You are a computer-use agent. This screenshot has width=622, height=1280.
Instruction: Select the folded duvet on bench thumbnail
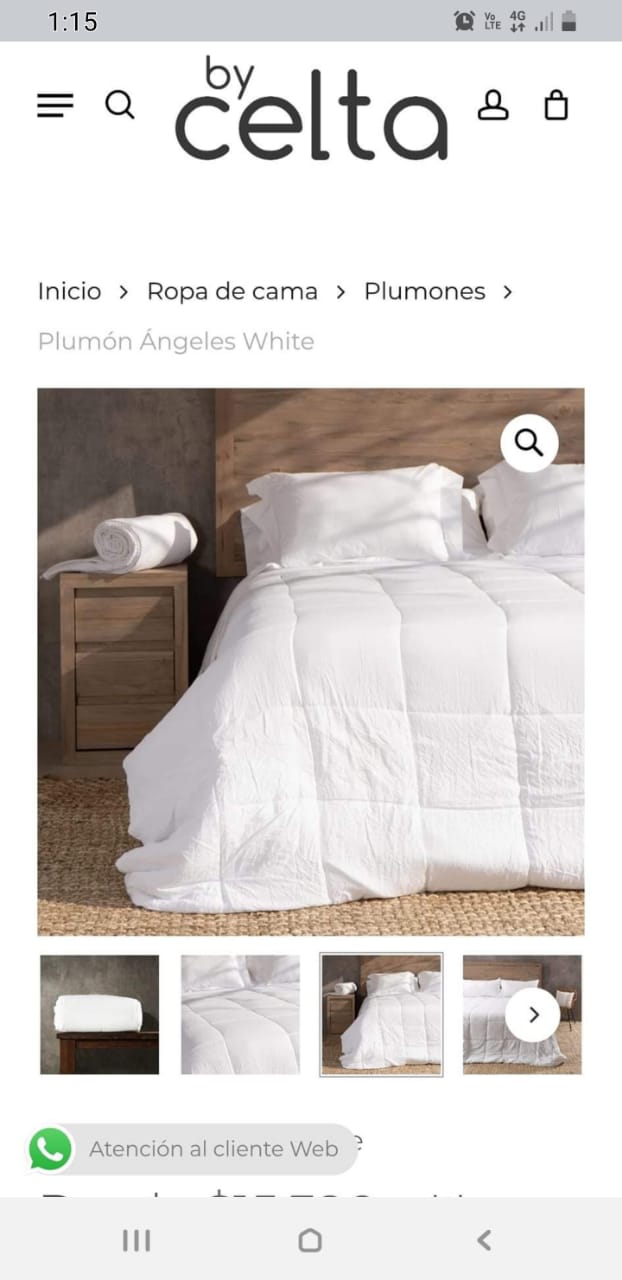pos(99,1014)
